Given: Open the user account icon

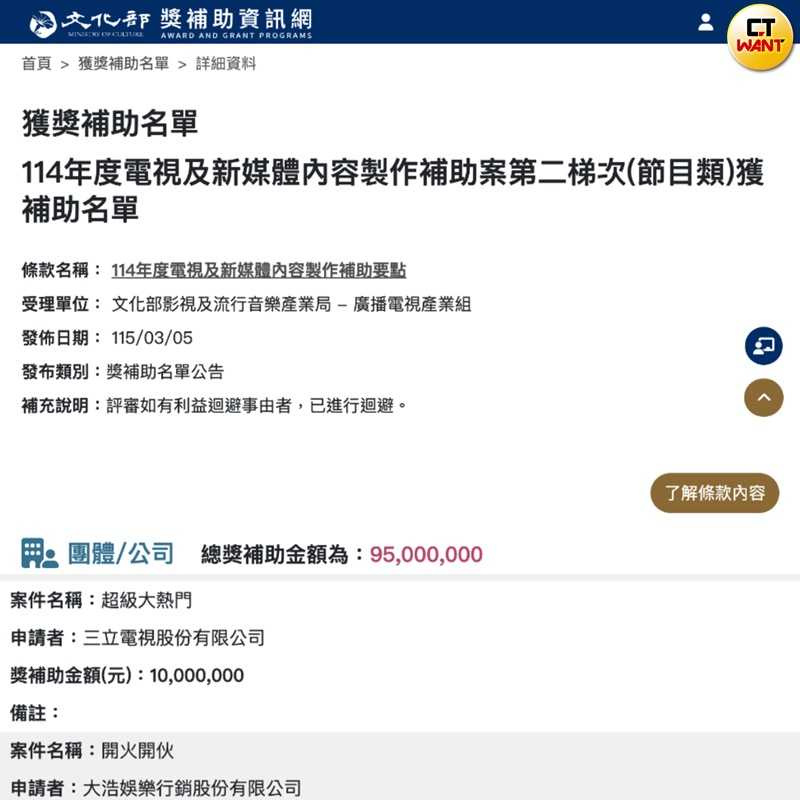Looking at the screenshot, I should (706, 22).
